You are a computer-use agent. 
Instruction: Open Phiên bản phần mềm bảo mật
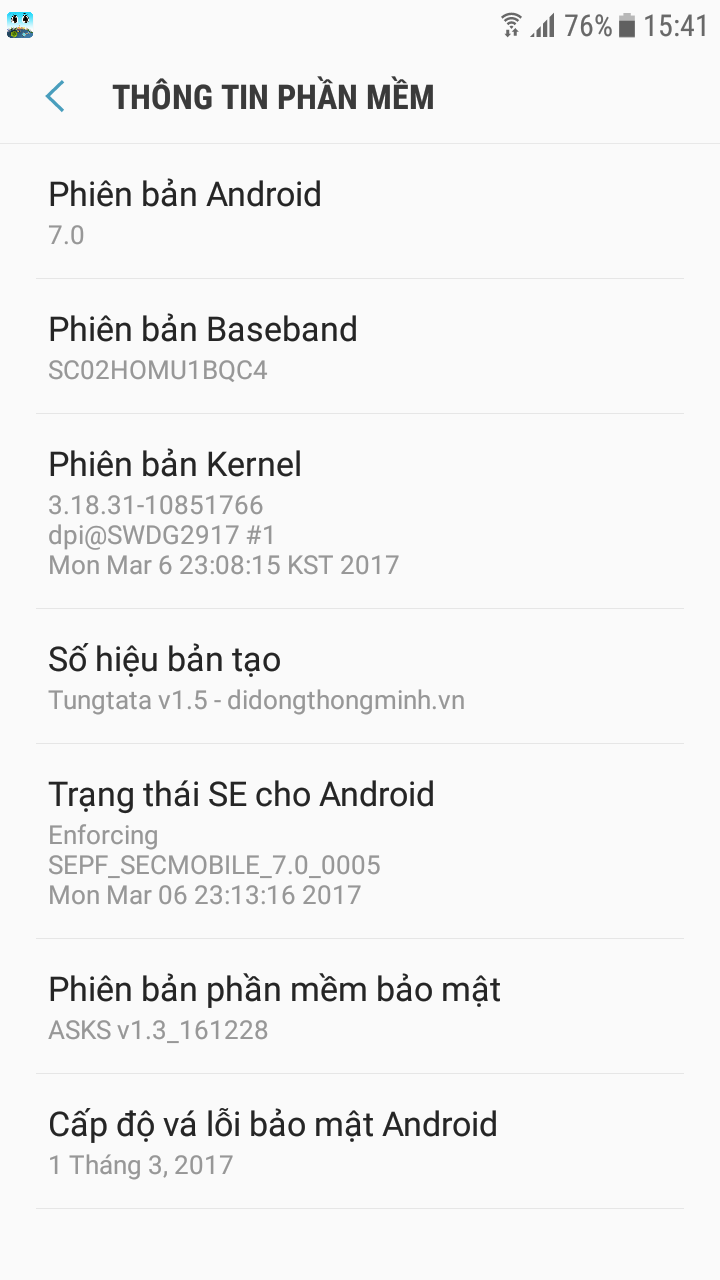[360, 1006]
